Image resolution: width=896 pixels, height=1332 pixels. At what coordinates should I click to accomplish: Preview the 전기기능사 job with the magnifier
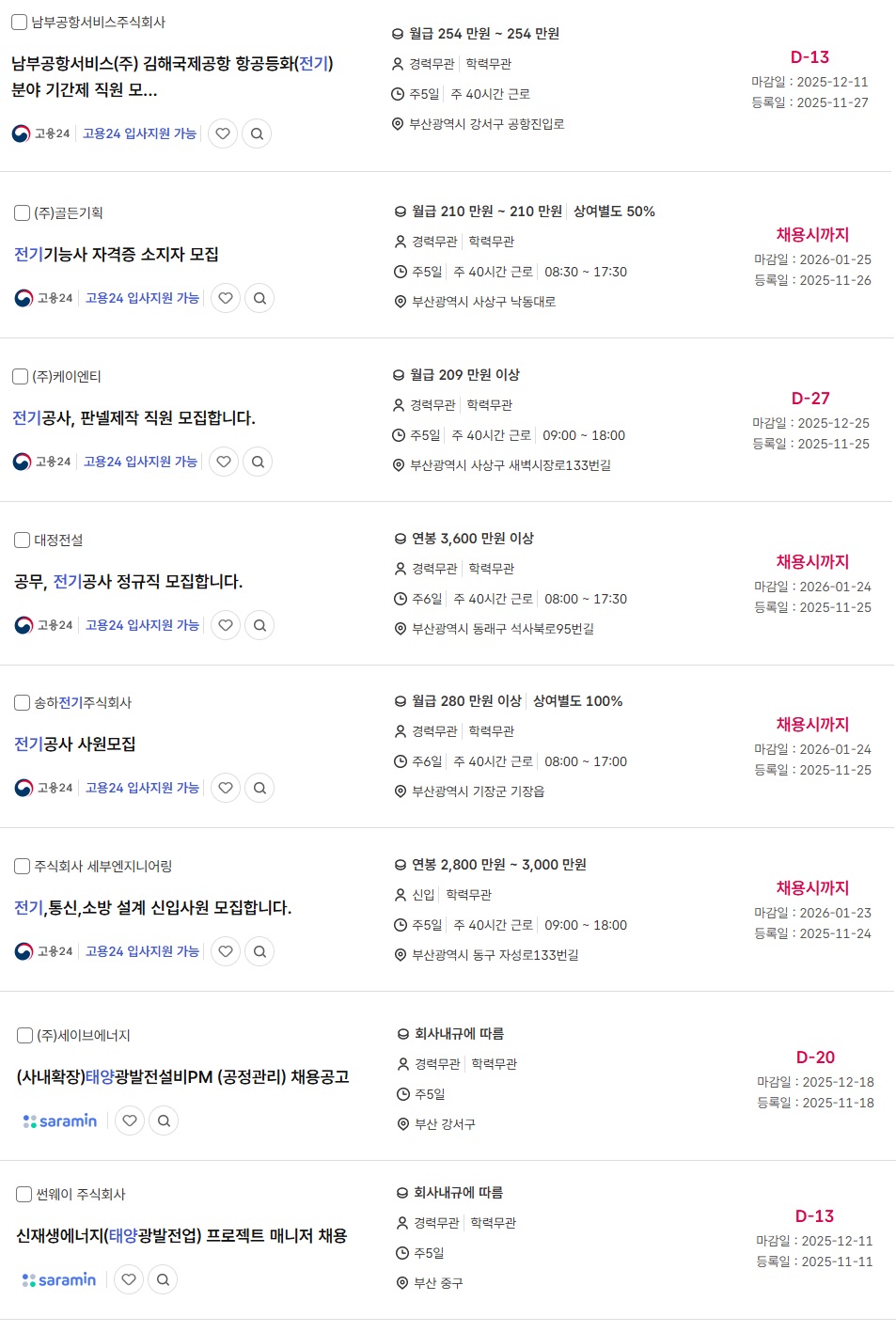259,298
